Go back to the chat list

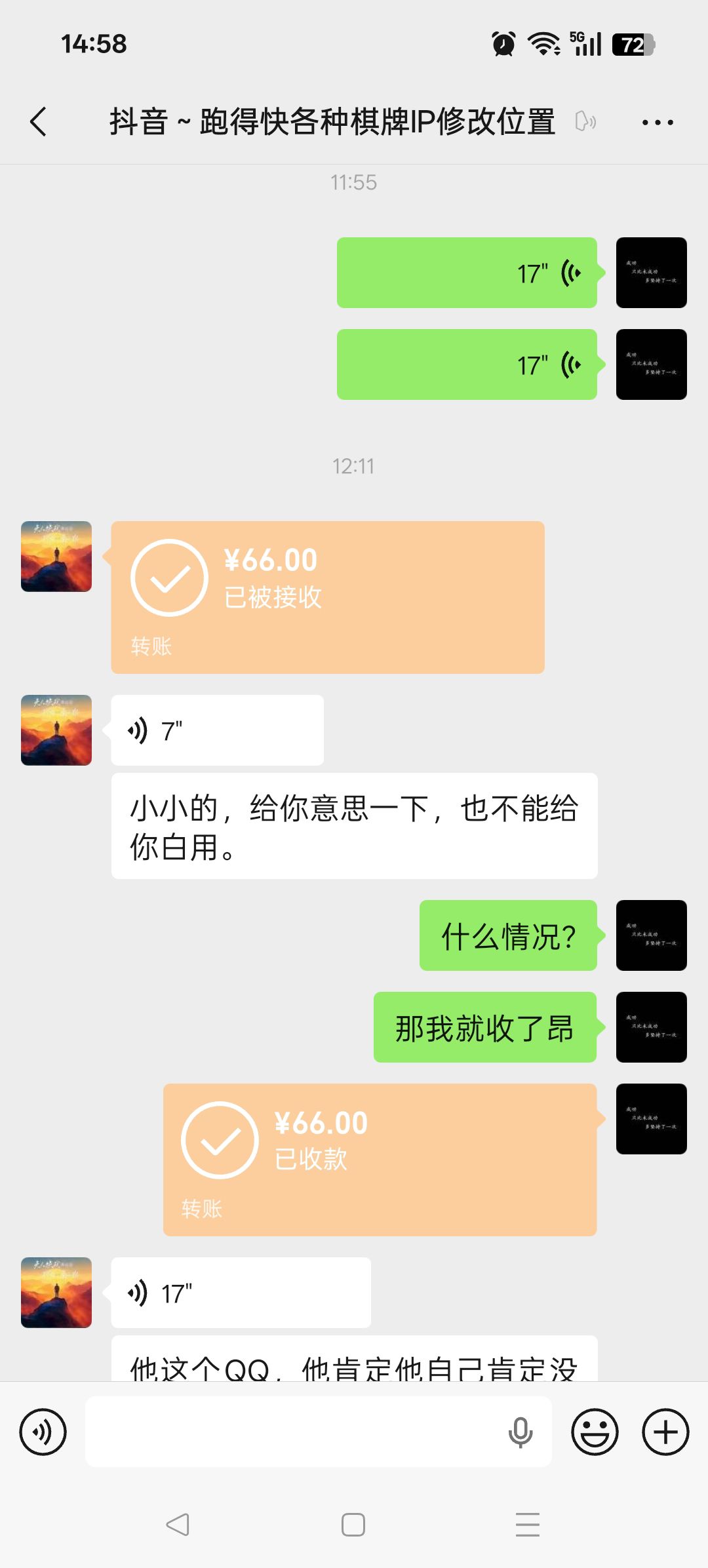click(x=39, y=122)
